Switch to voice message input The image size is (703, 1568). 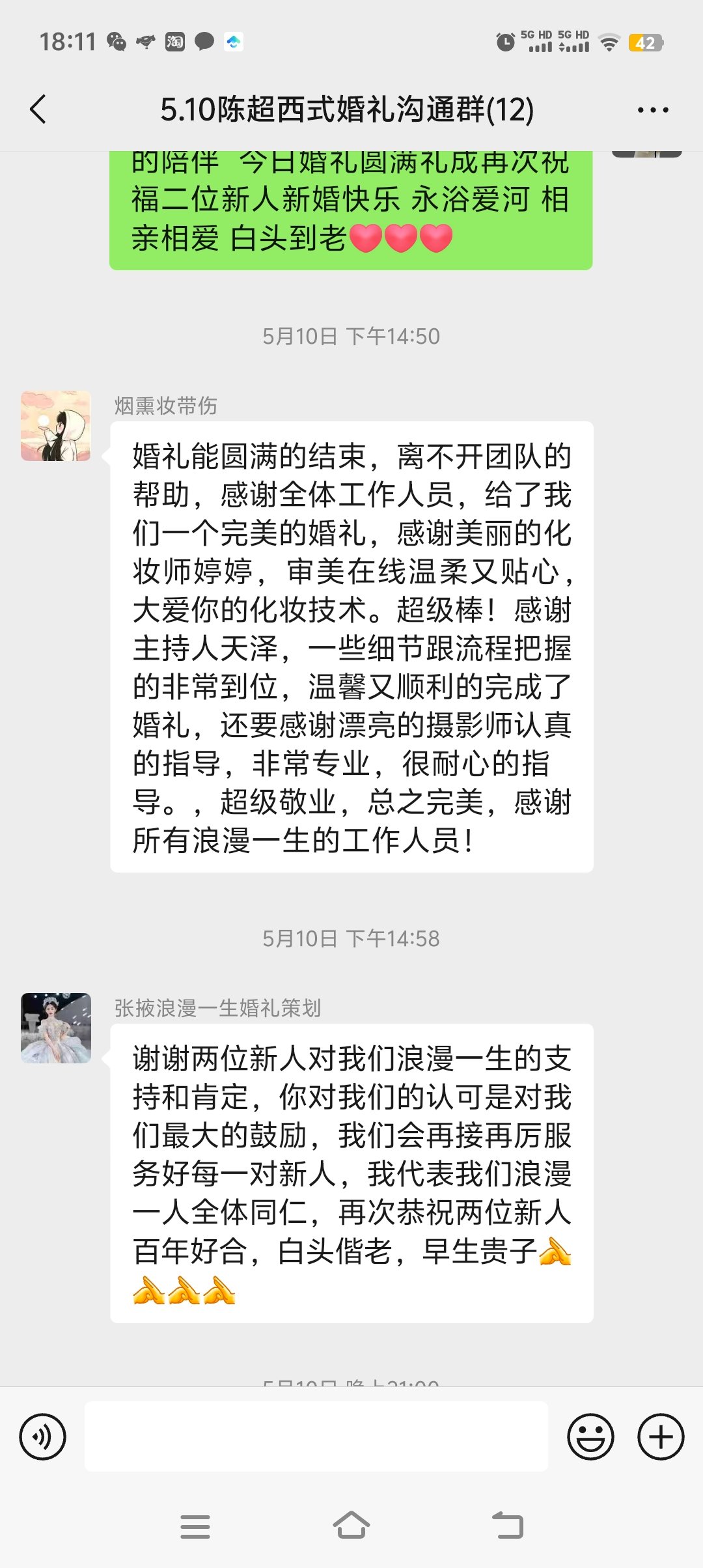[43, 1436]
